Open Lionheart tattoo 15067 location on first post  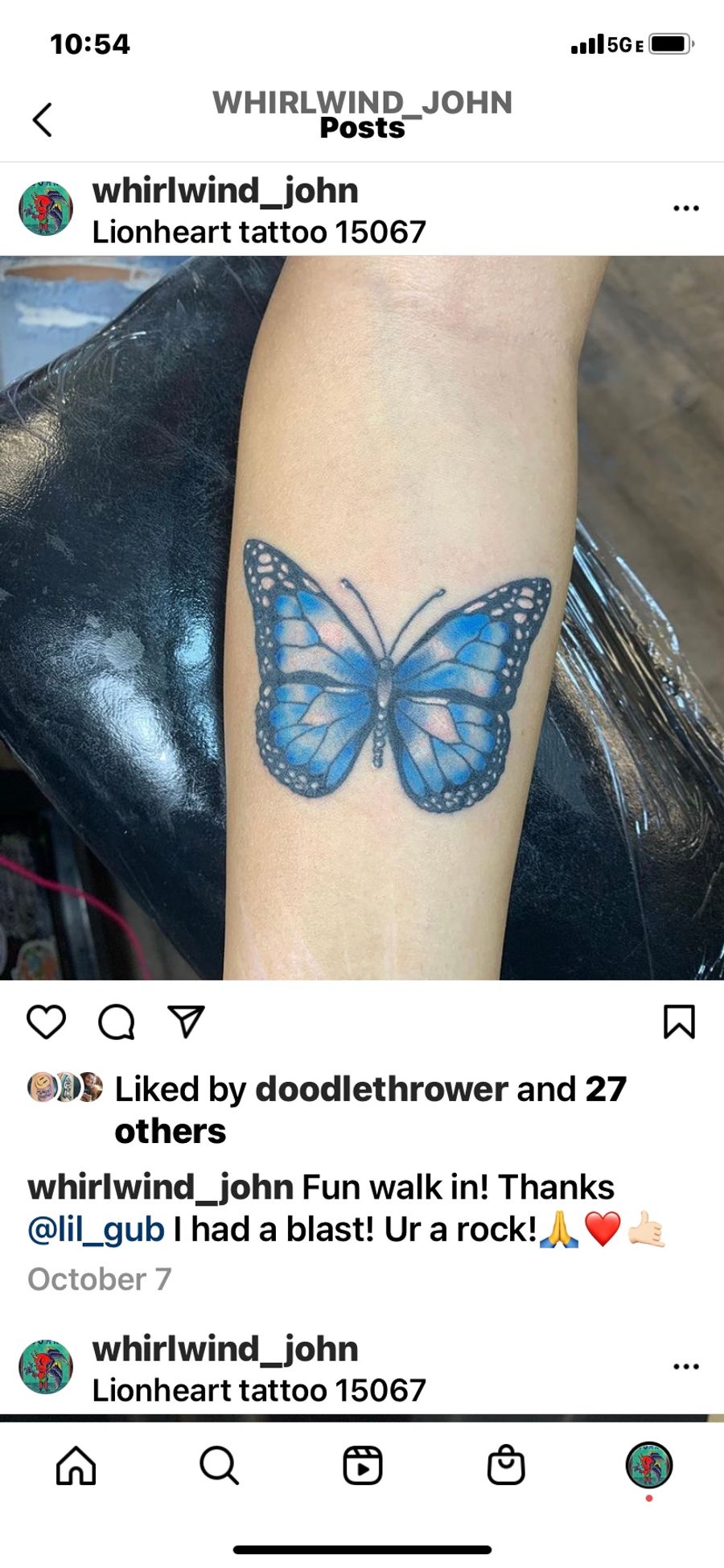(x=258, y=233)
